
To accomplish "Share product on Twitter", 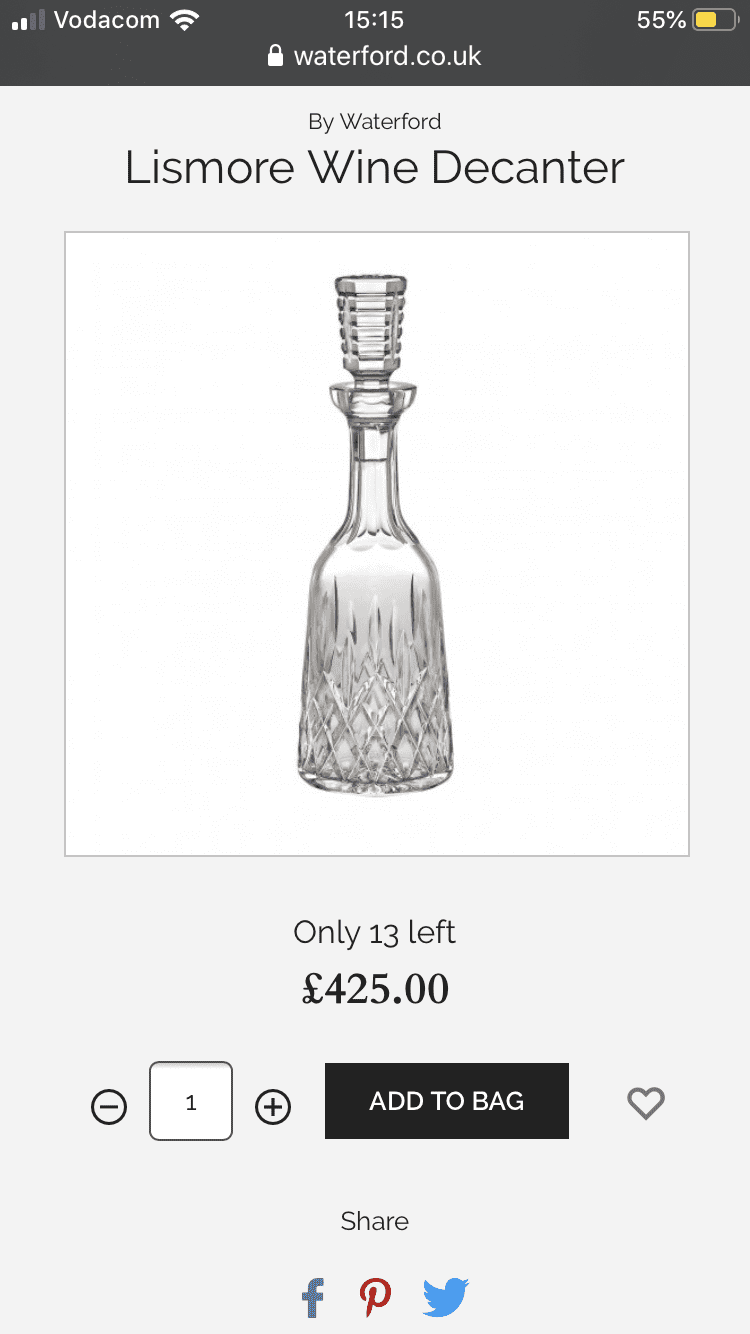I will 445,1298.
